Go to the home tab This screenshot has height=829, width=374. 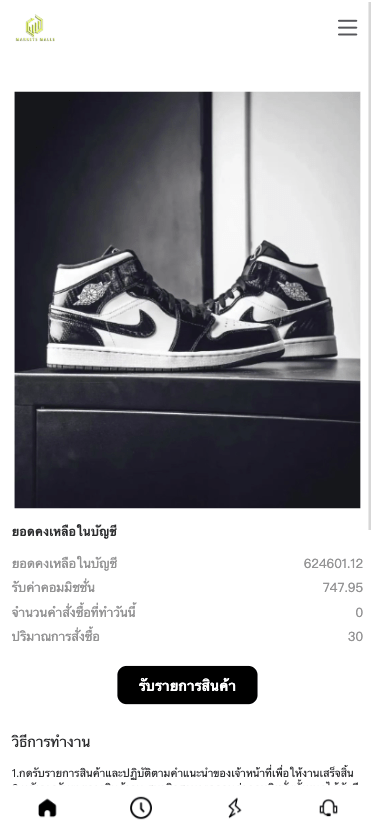click(x=47, y=808)
